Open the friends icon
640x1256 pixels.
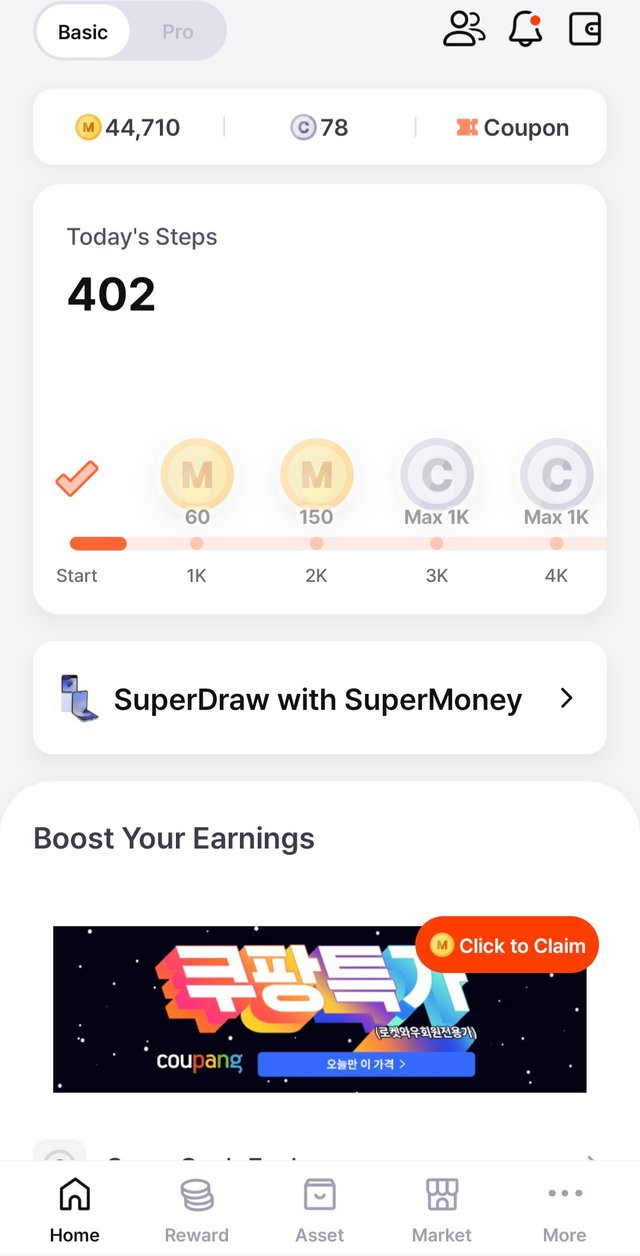(x=464, y=28)
